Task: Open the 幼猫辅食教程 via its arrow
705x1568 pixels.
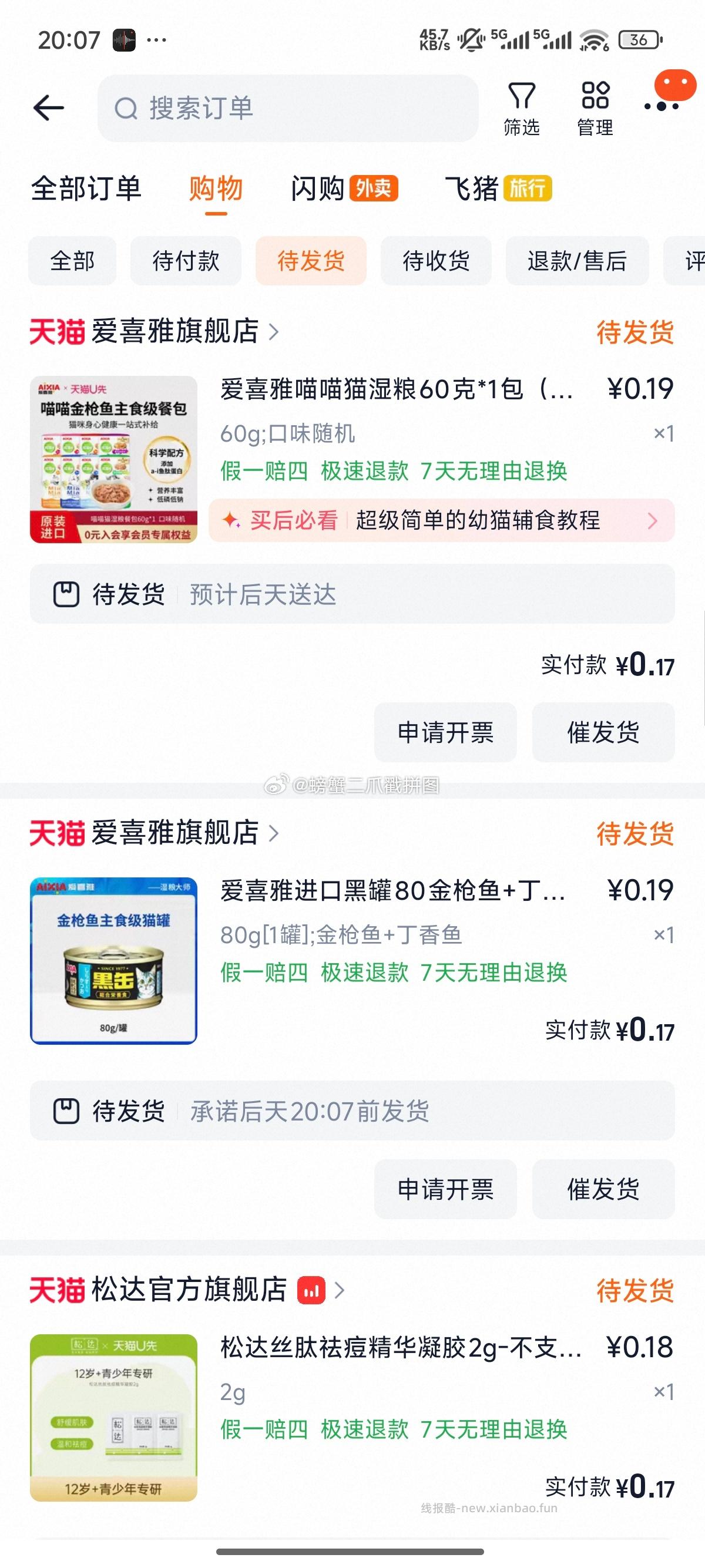Action: [653, 521]
